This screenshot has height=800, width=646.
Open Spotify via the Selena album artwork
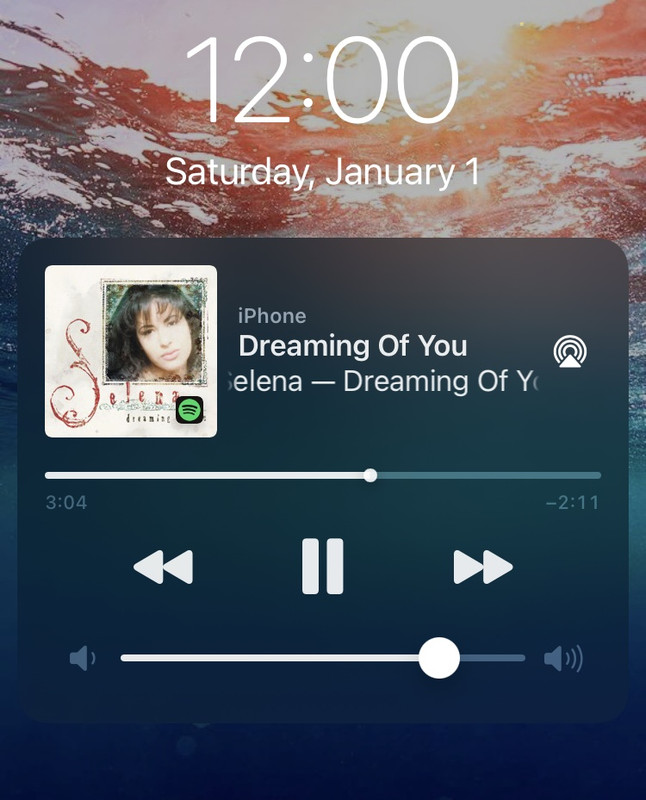pyautogui.click(x=131, y=351)
